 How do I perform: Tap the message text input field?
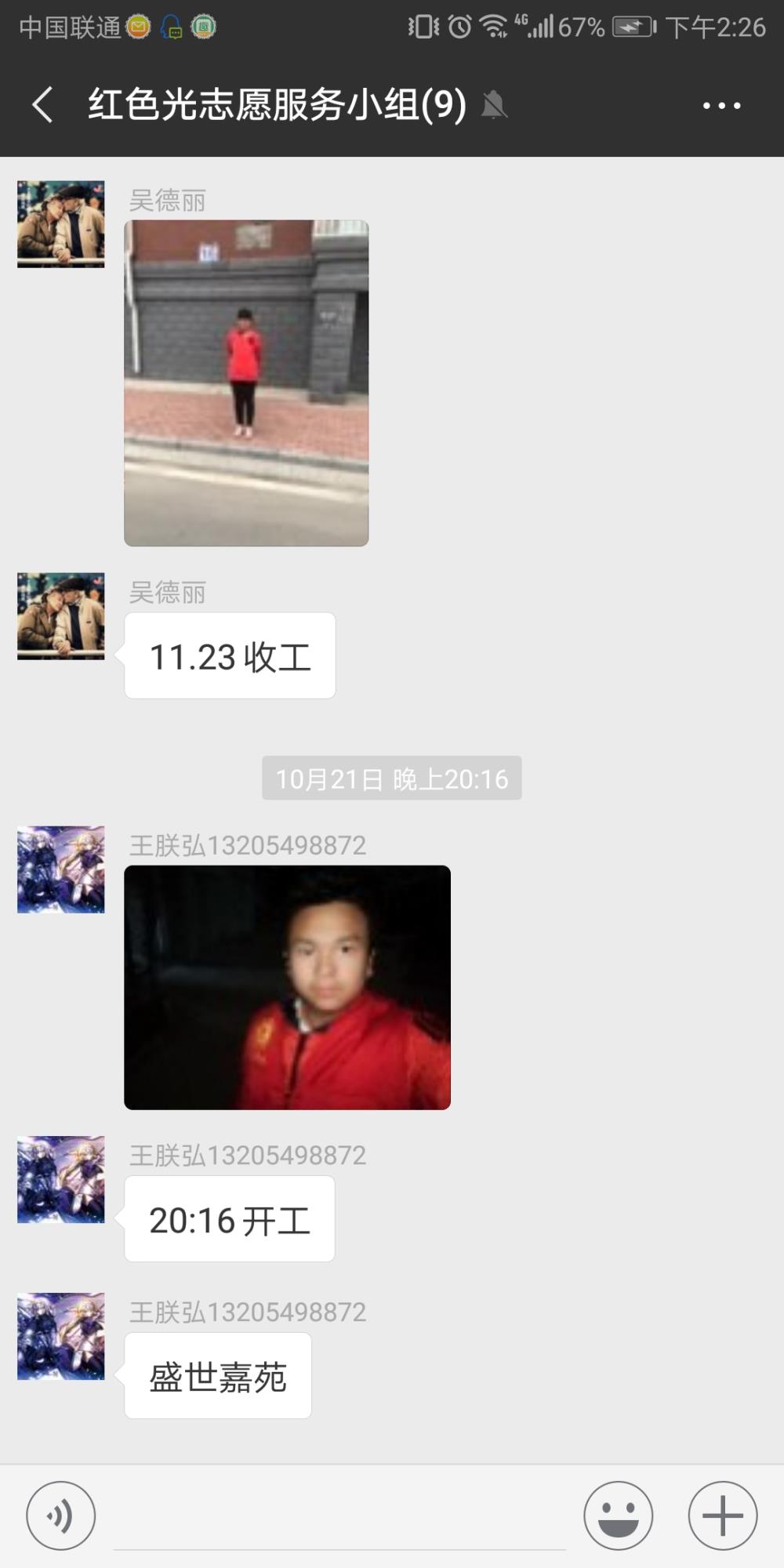(339, 1516)
